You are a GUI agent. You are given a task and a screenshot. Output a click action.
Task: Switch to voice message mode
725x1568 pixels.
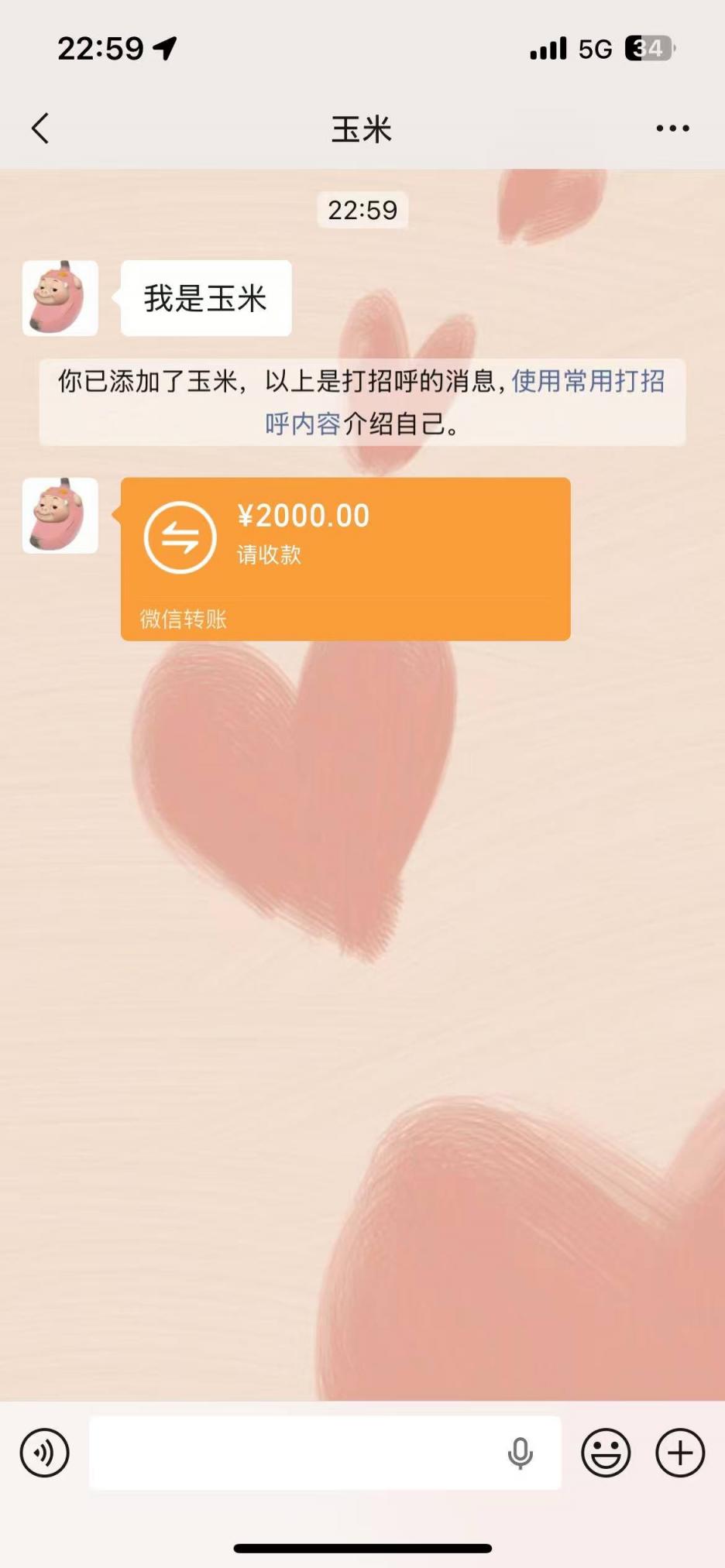click(x=44, y=1452)
